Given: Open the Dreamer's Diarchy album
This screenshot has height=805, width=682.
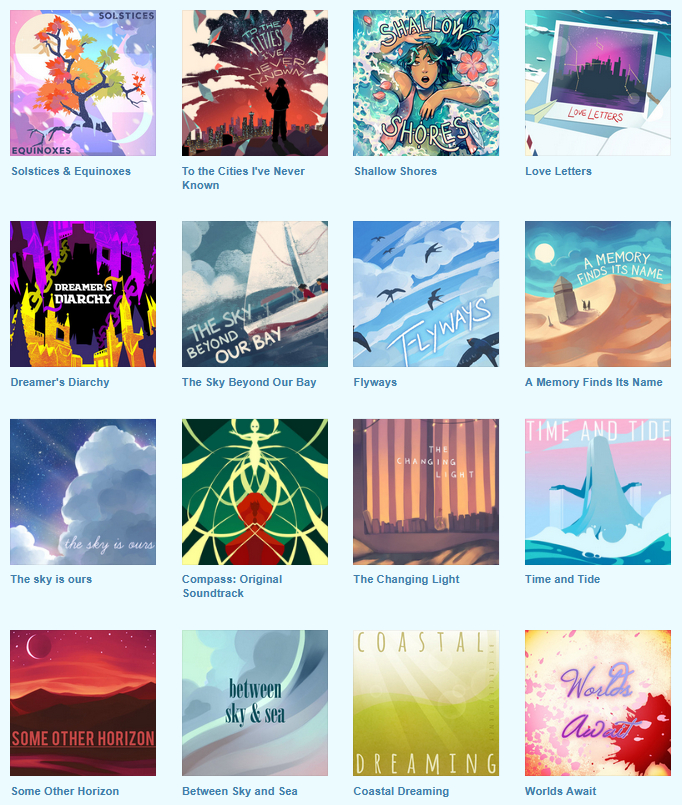Looking at the screenshot, I should pyautogui.click(x=83, y=294).
